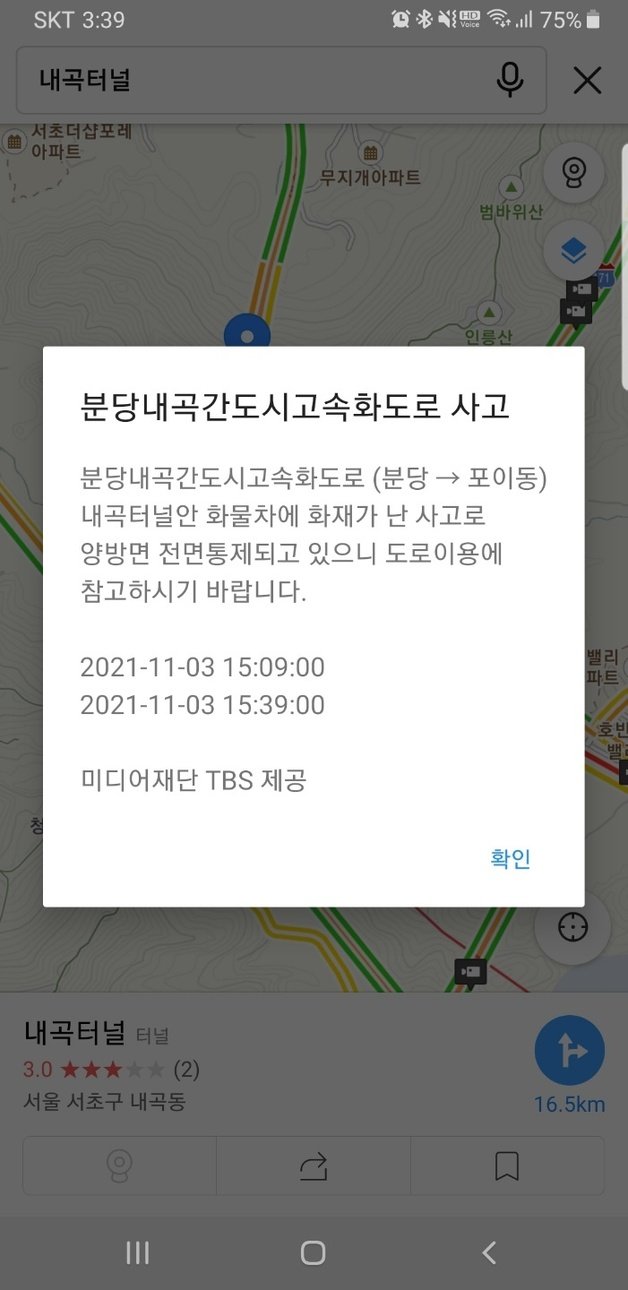Share the 내곡터널 place
The height and width of the screenshot is (1290, 628).
313,1165
